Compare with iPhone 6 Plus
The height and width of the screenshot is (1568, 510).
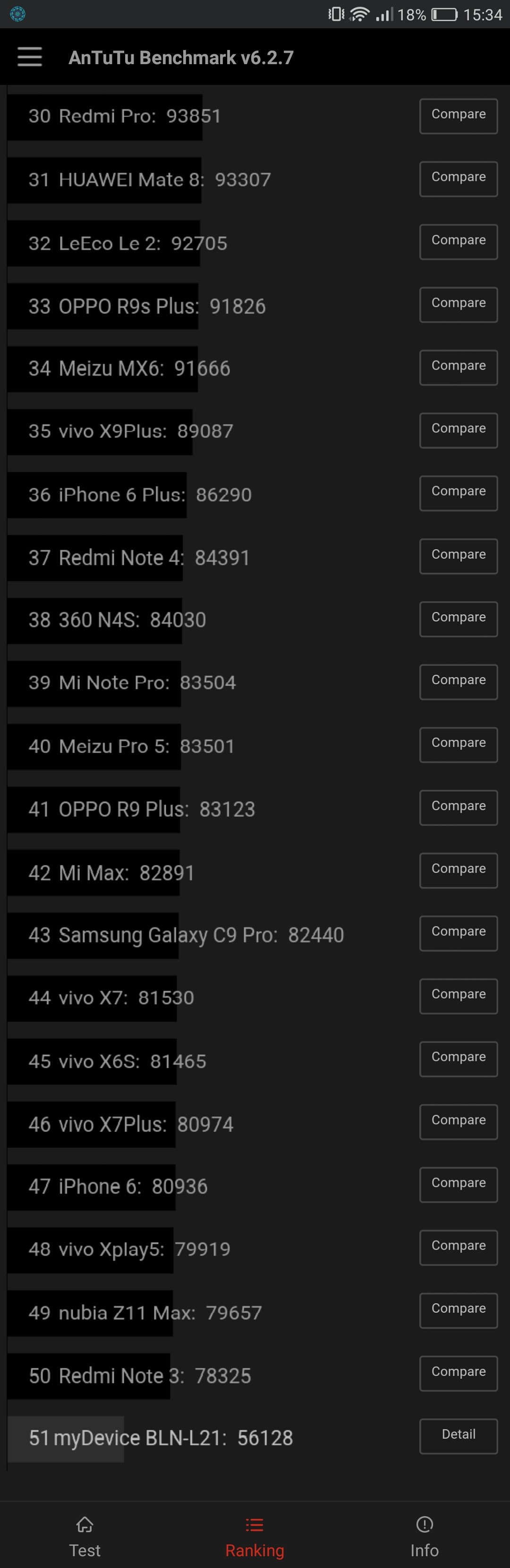pyautogui.click(x=458, y=492)
